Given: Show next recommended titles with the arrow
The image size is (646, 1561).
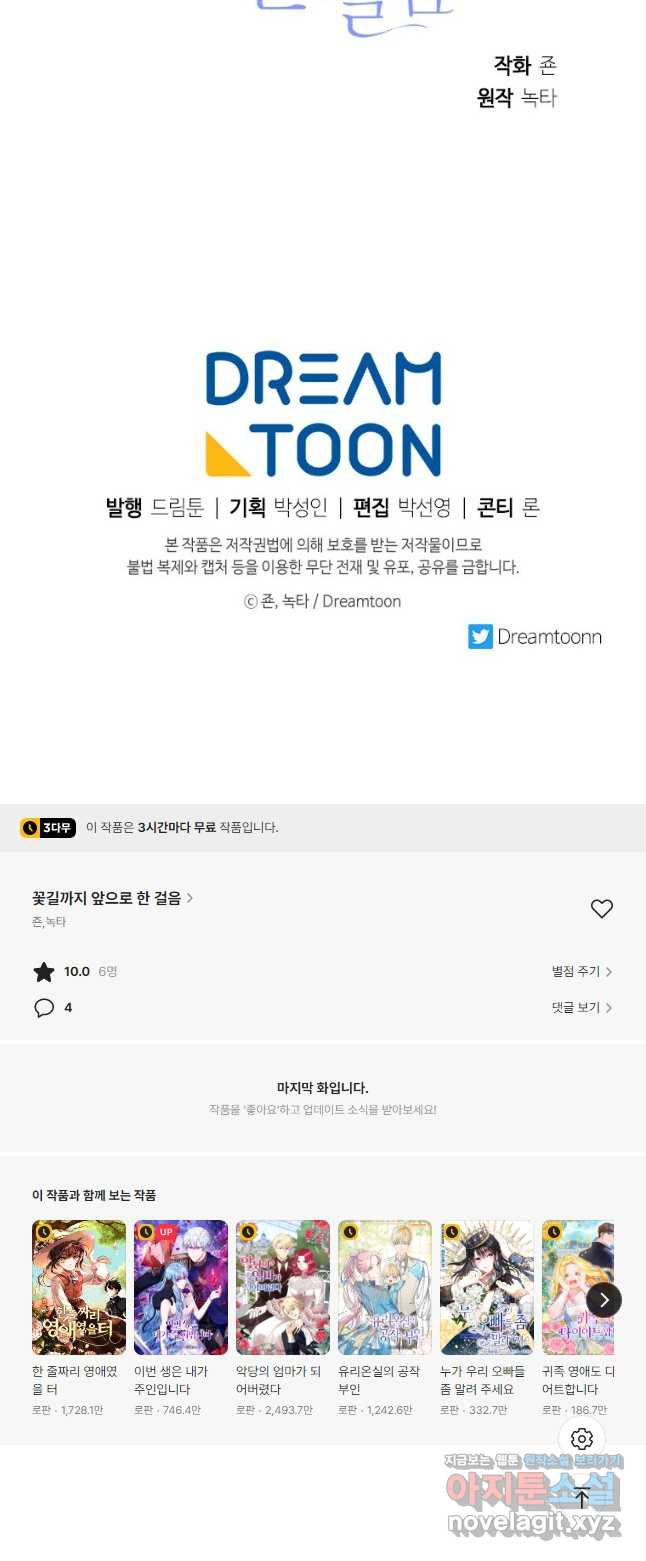Looking at the screenshot, I should pos(603,1299).
